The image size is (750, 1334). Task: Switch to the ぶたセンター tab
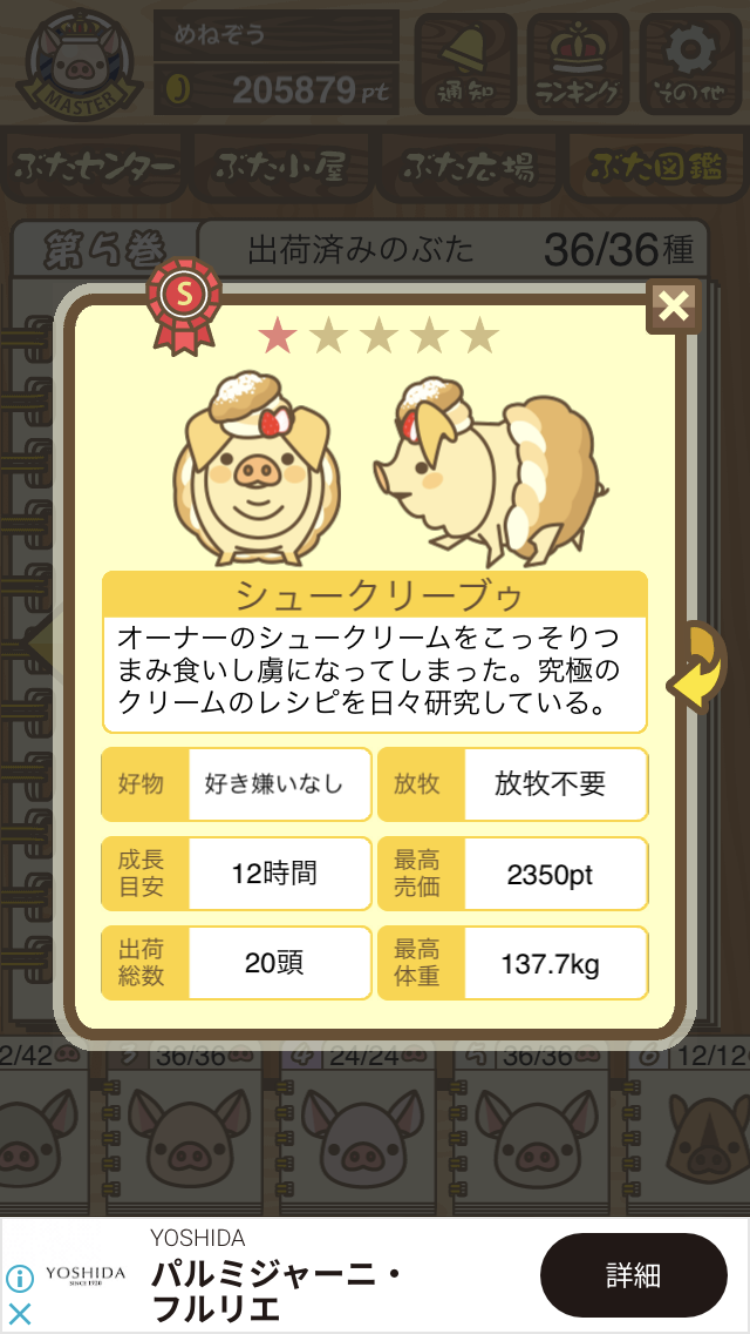(x=96, y=167)
